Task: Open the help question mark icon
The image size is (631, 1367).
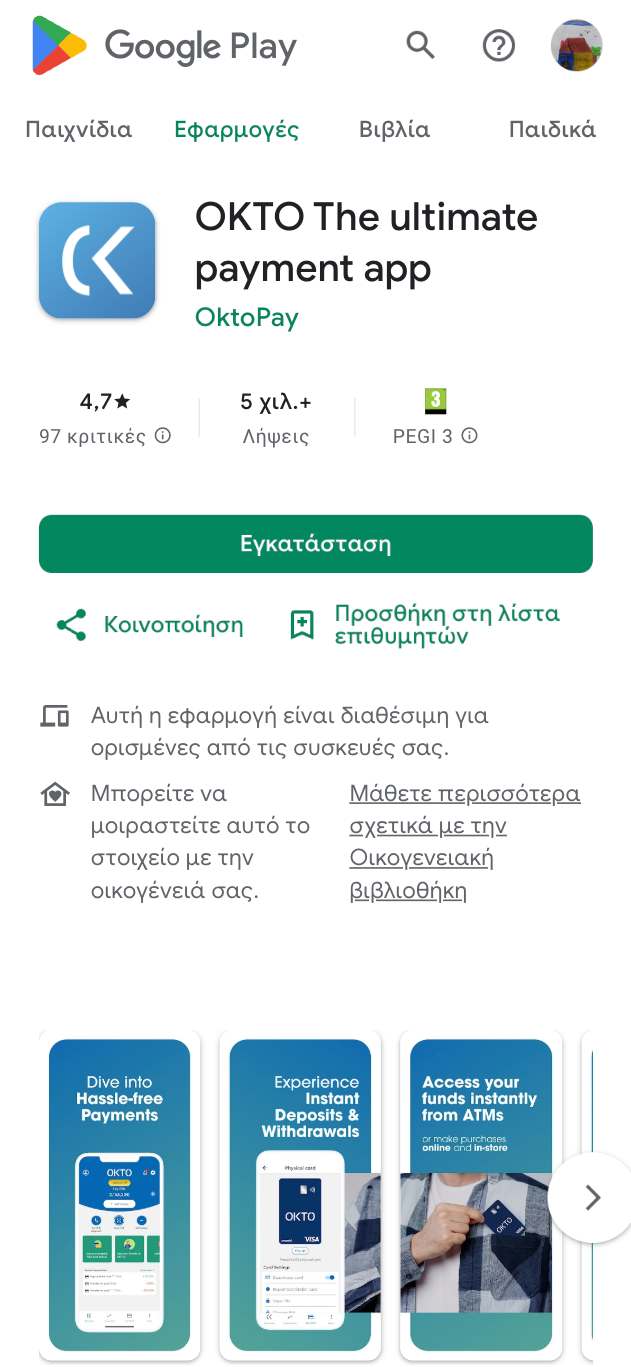Action: point(498,45)
